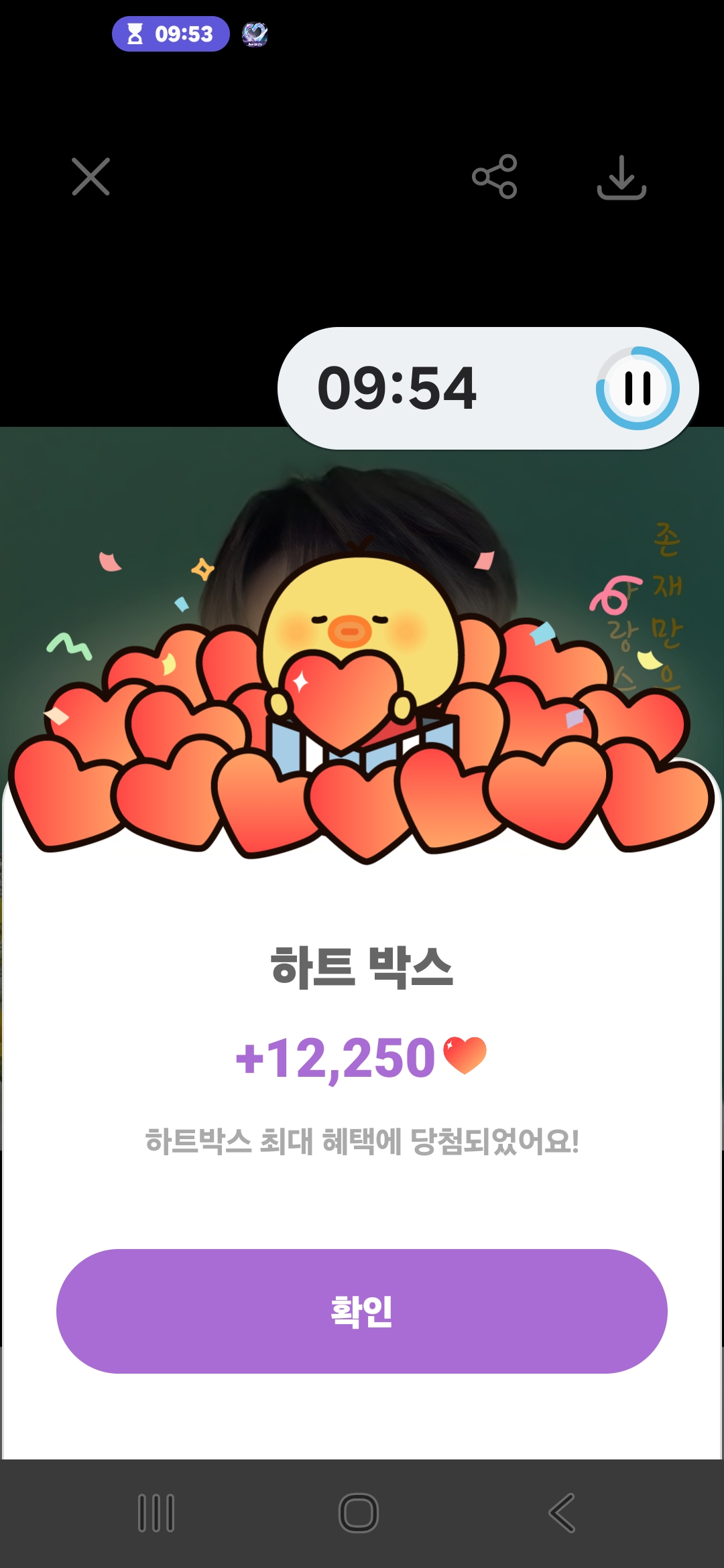
Task: Tap the share icon to share this video
Action: point(494,178)
